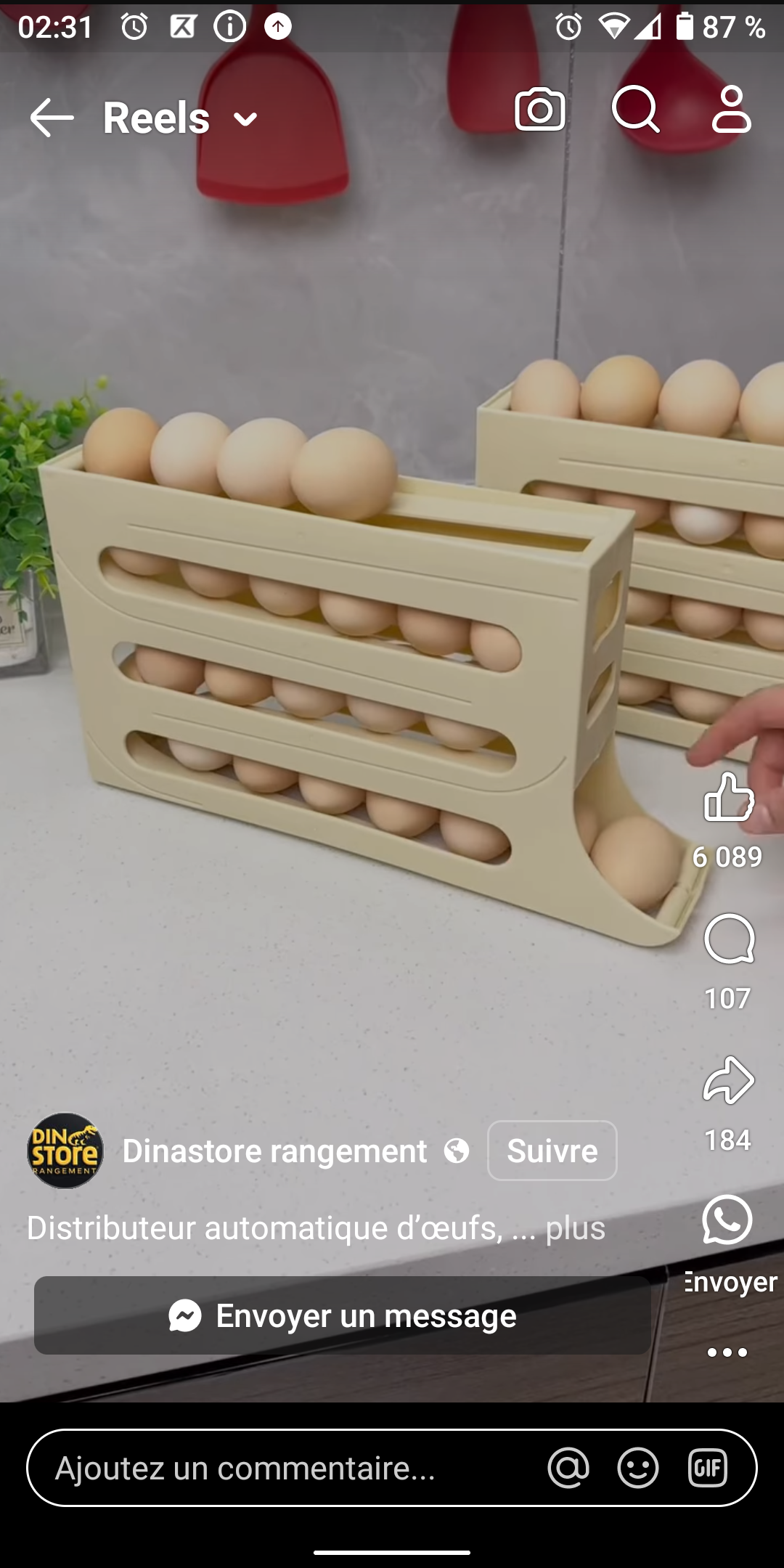
Task: Focus the Ajoutez un commentaire field
Action: click(290, 1468)
